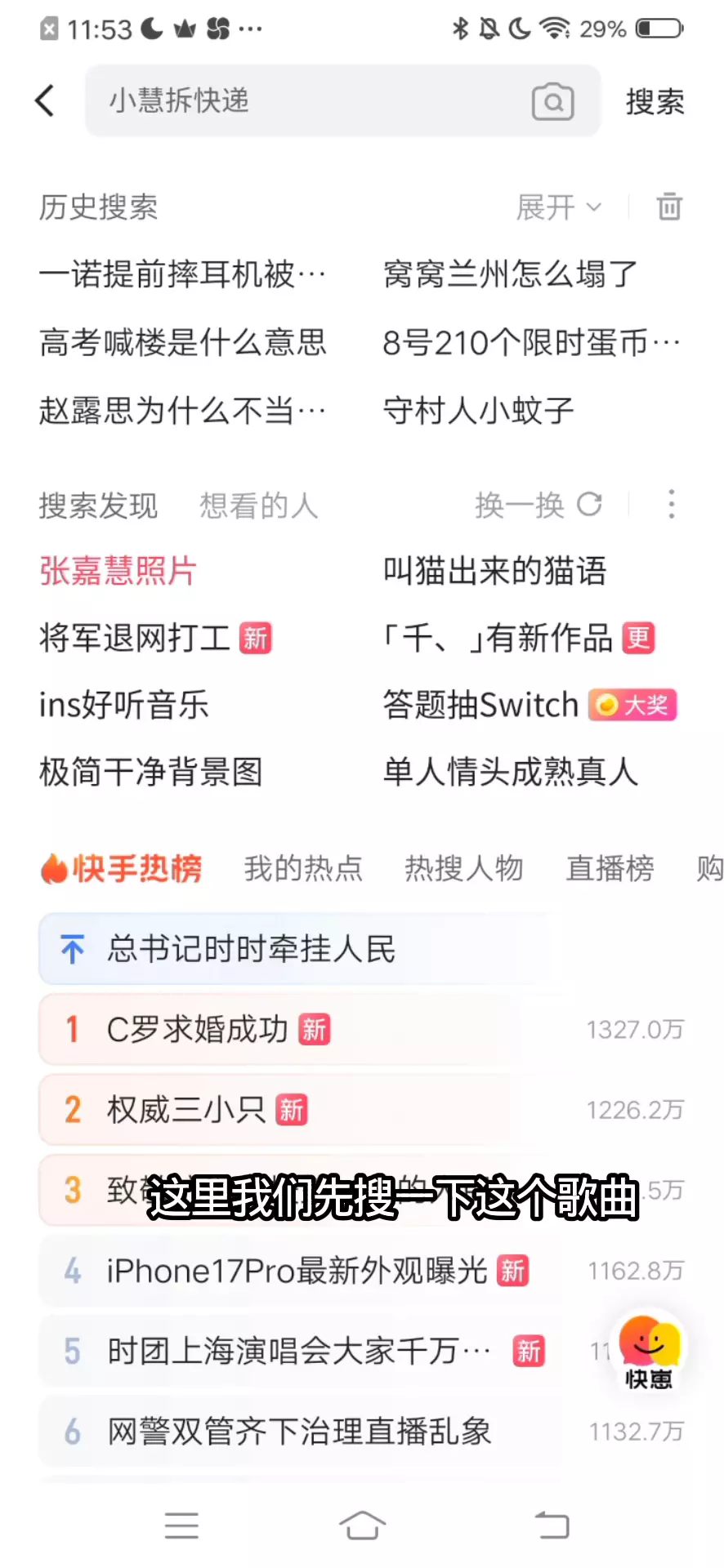The width and height of the screenshot is (724, 1568).
Task: Open the 直播榜 tab
Action: (x=610, y=868)
